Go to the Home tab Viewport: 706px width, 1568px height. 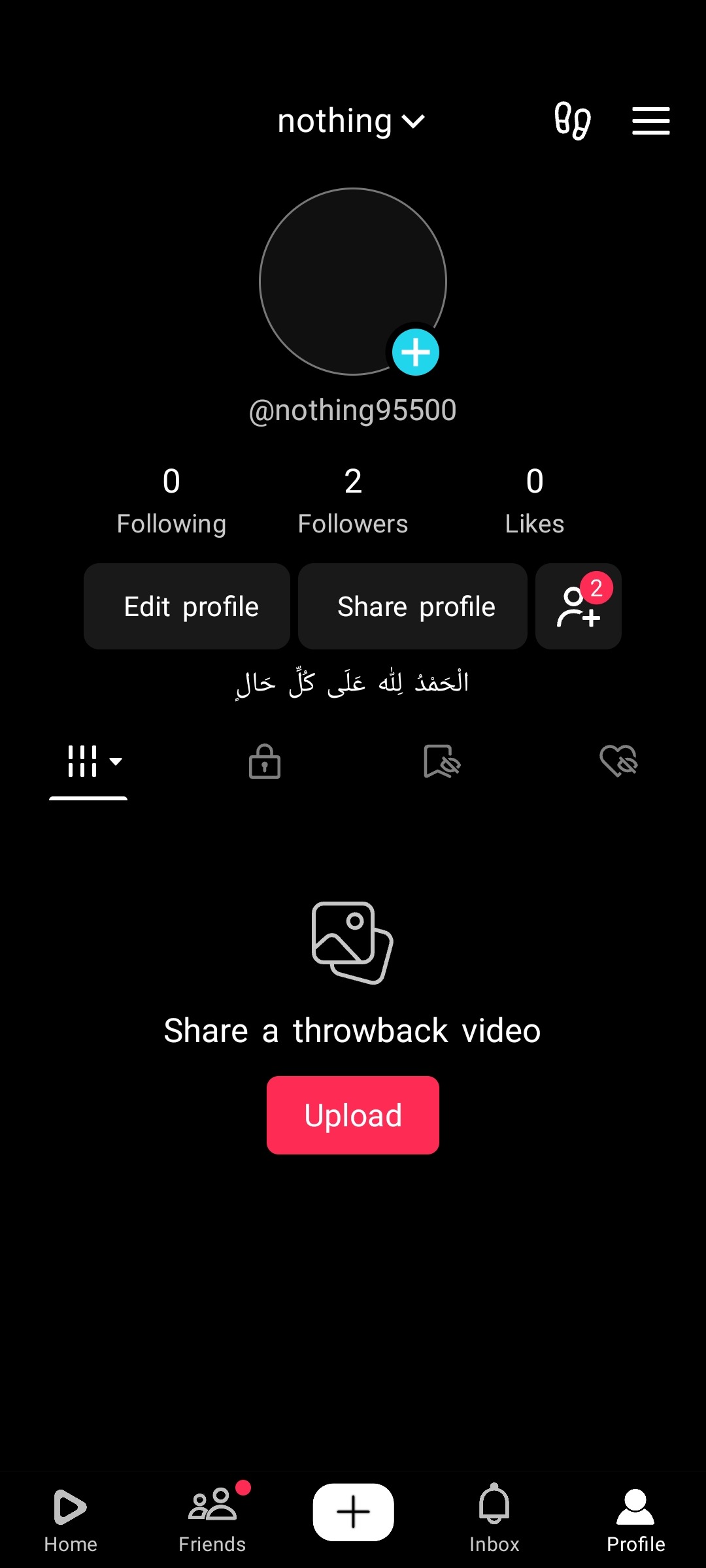[71, 1520]
